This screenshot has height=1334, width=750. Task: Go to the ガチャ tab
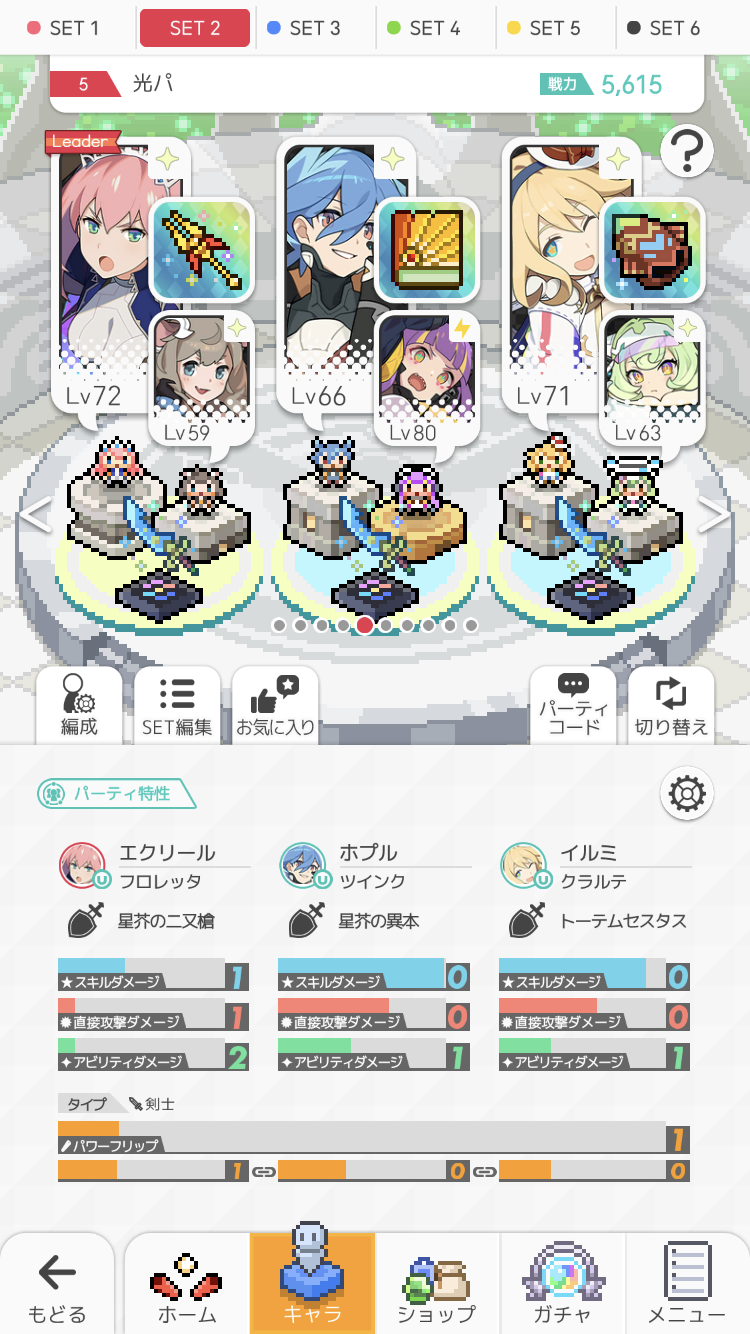(562, 1288)
